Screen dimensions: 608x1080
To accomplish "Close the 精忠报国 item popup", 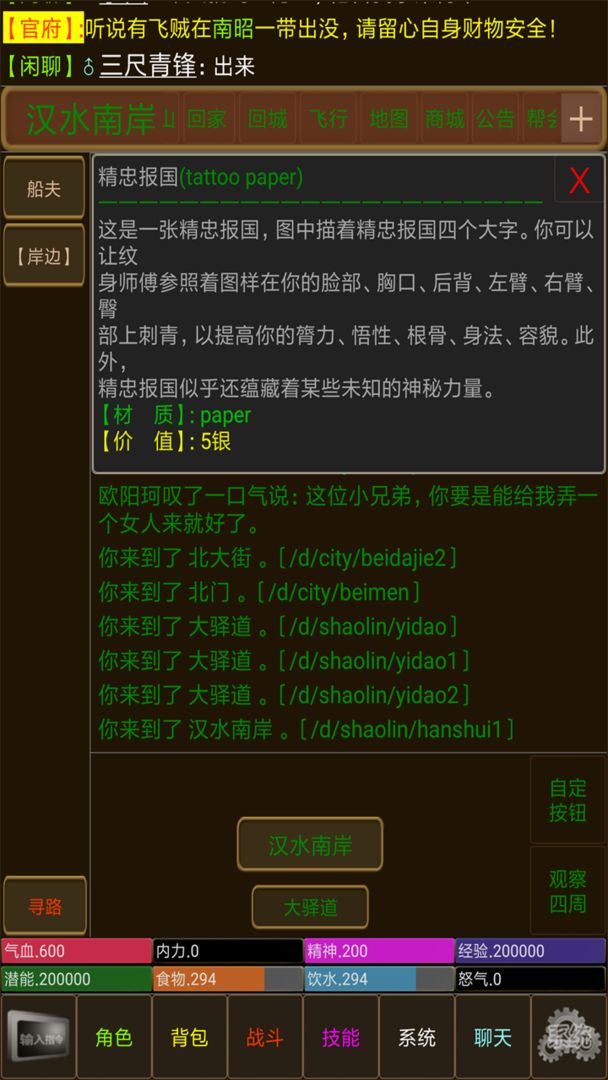I will pyautogui.click(x=579, y=181).
